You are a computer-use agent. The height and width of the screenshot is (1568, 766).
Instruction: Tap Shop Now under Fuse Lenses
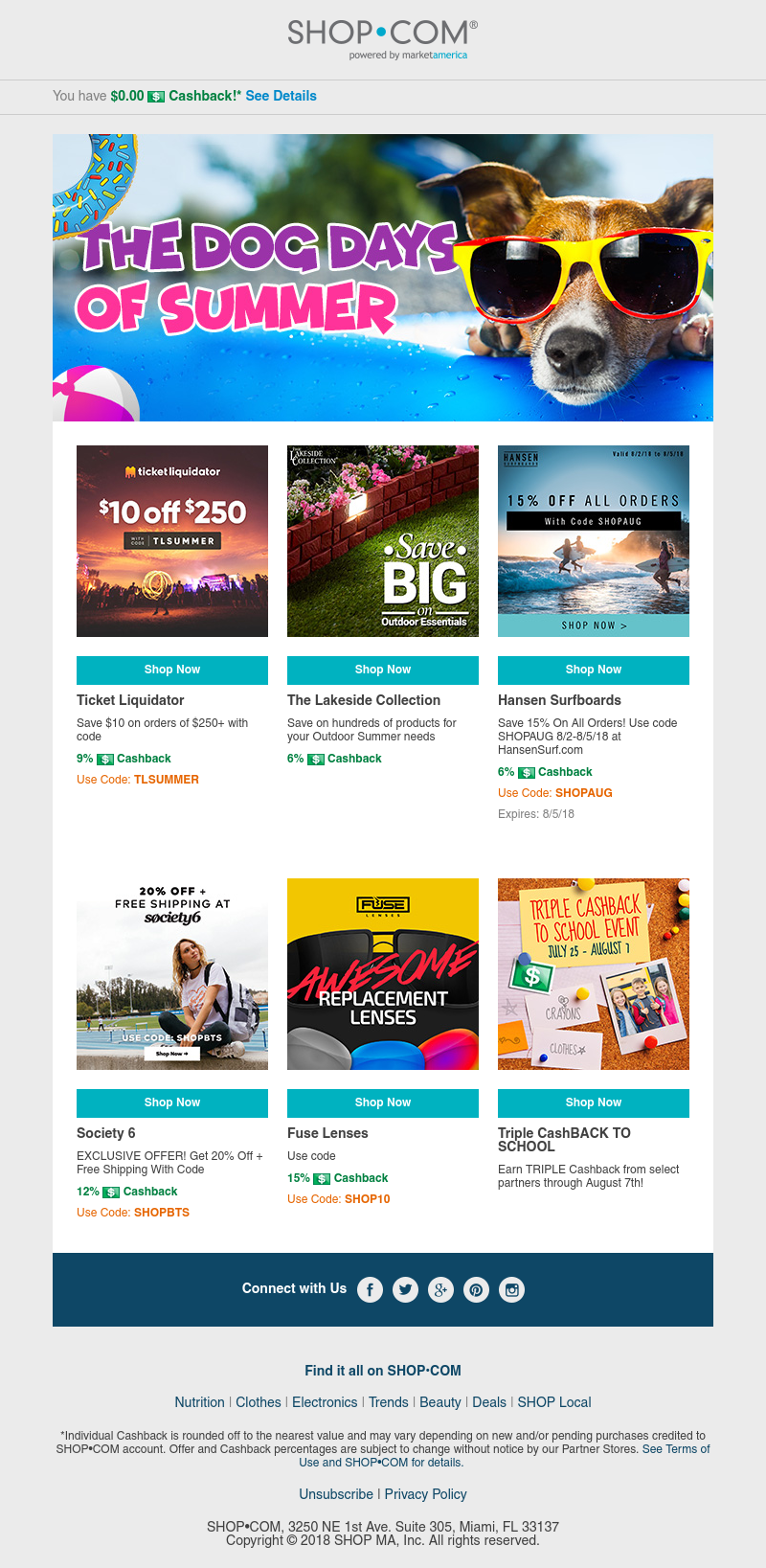(x=383, y=1102)
